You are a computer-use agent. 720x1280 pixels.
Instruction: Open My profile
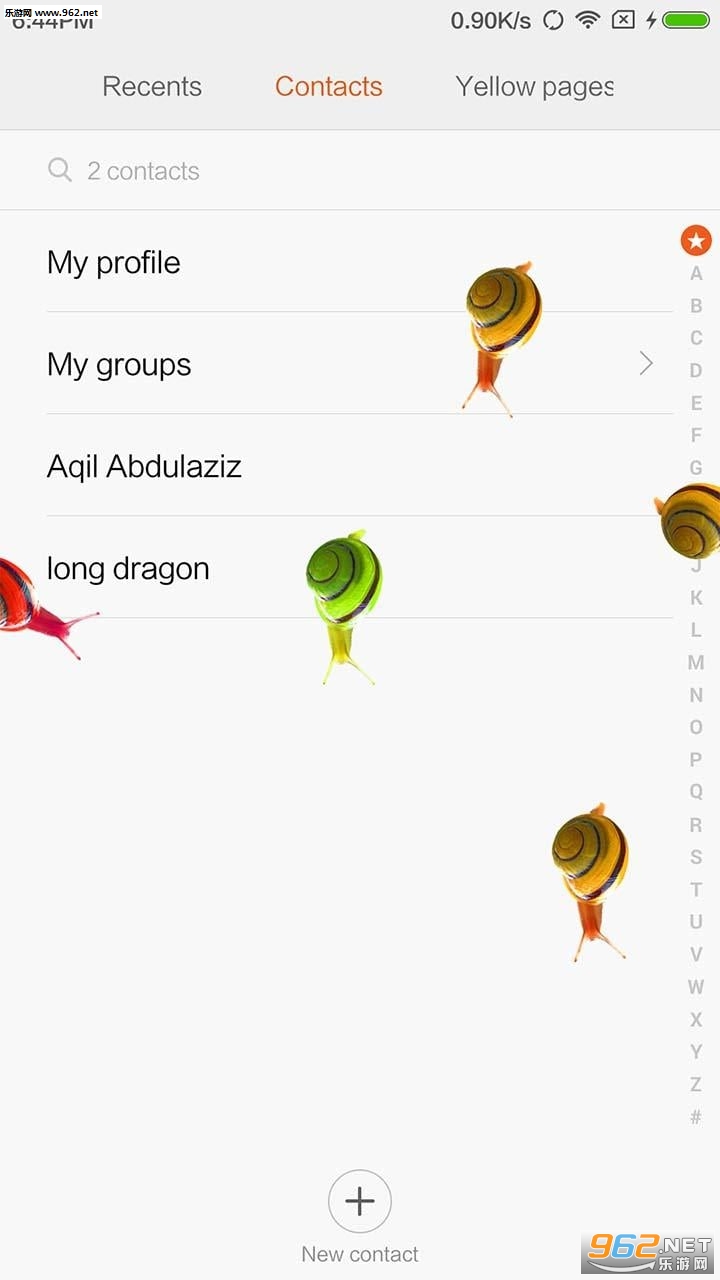[x=114, y=263]
